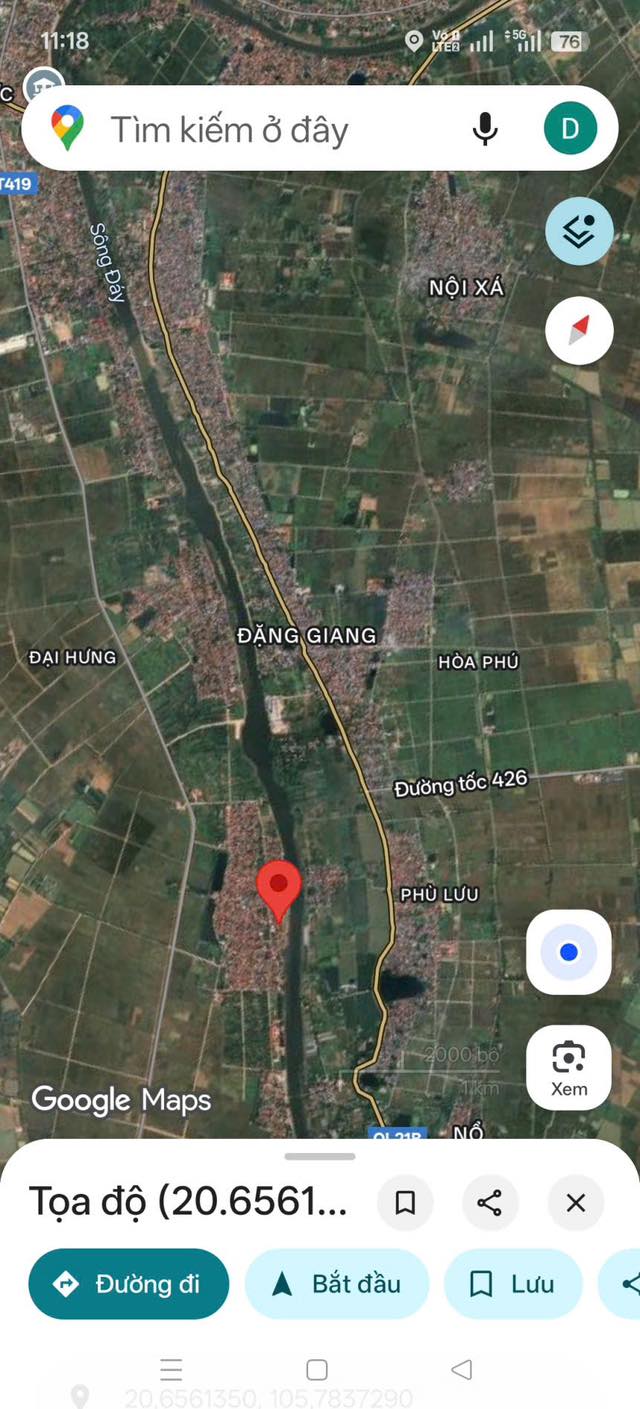Open the account avatar "D"

point(570,128)
